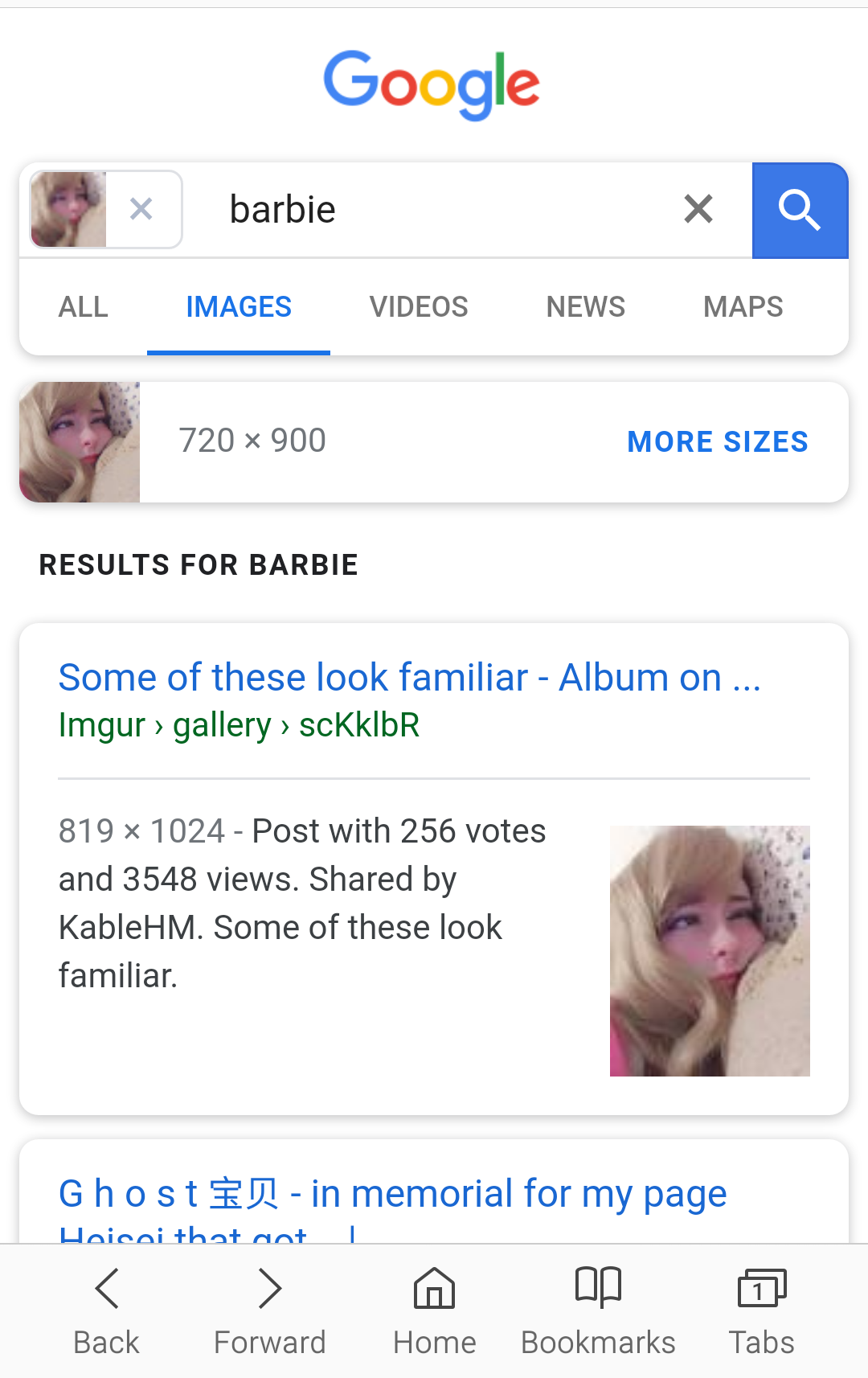Screen dimensions: 868x1378
Task: Switch to the Videos tab
Action: (x=419, y=307)
